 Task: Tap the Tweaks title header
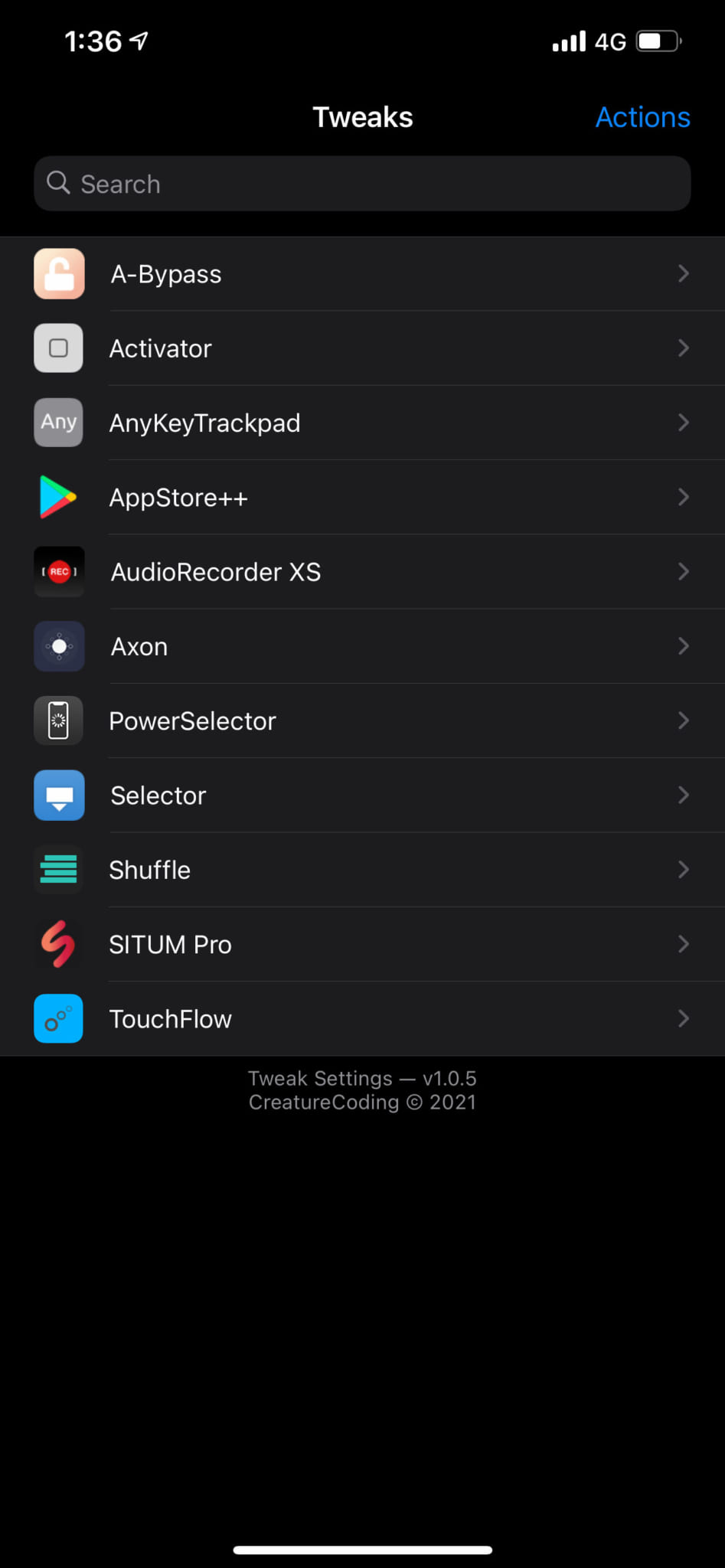(362, 116)
